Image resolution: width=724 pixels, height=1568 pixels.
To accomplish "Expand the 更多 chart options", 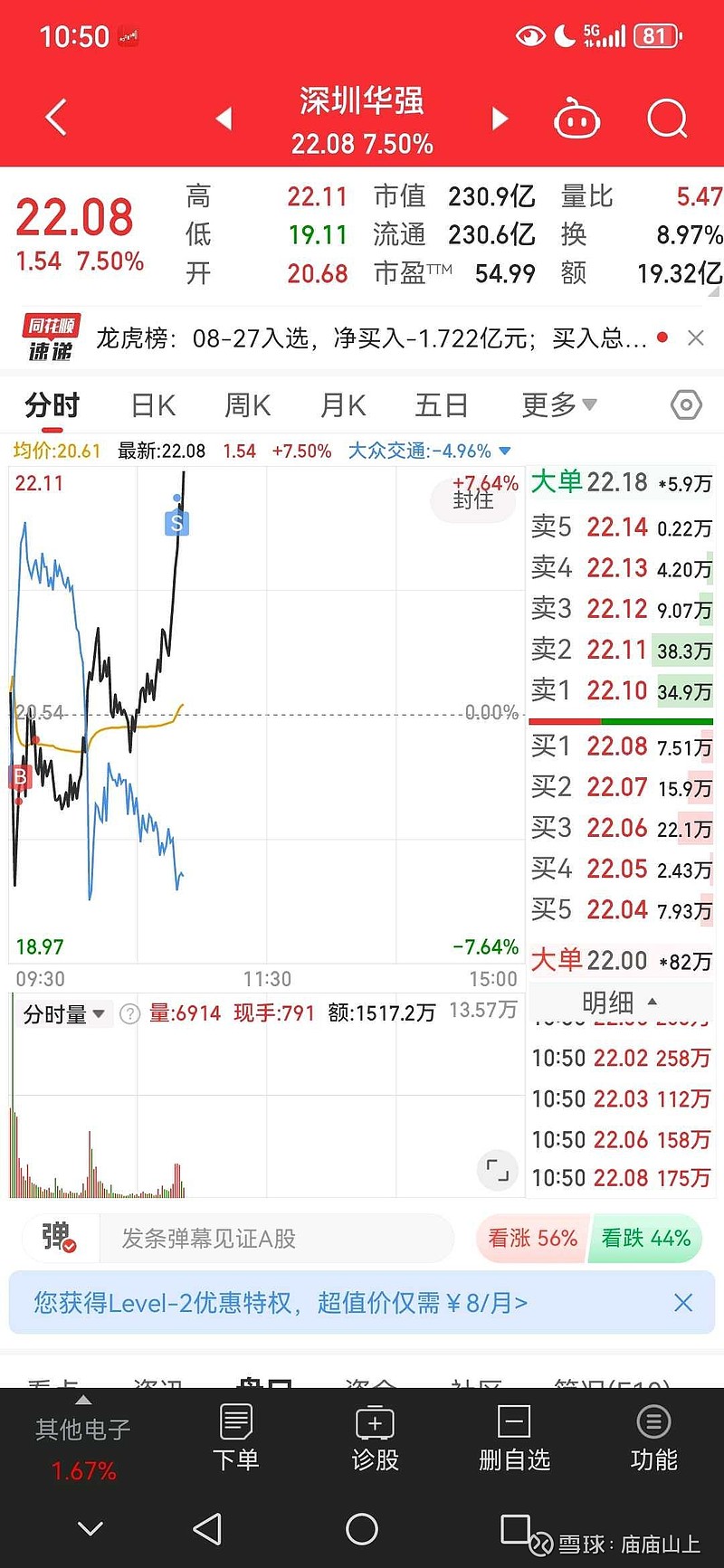I will point(559,404).
